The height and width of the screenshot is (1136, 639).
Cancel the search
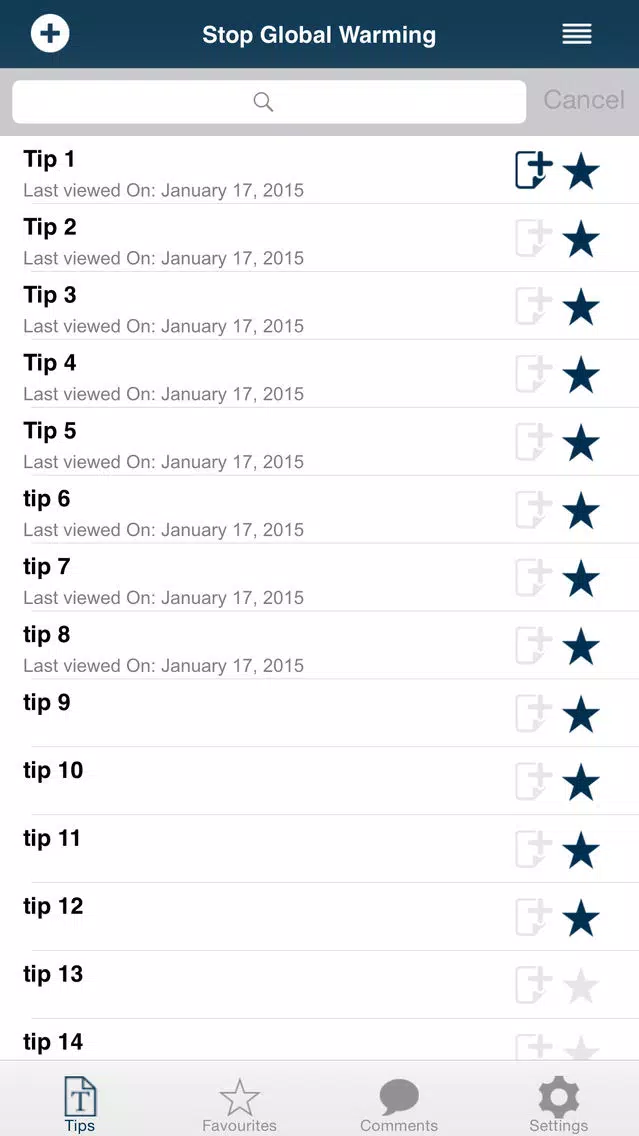click(x=584, y=100)
